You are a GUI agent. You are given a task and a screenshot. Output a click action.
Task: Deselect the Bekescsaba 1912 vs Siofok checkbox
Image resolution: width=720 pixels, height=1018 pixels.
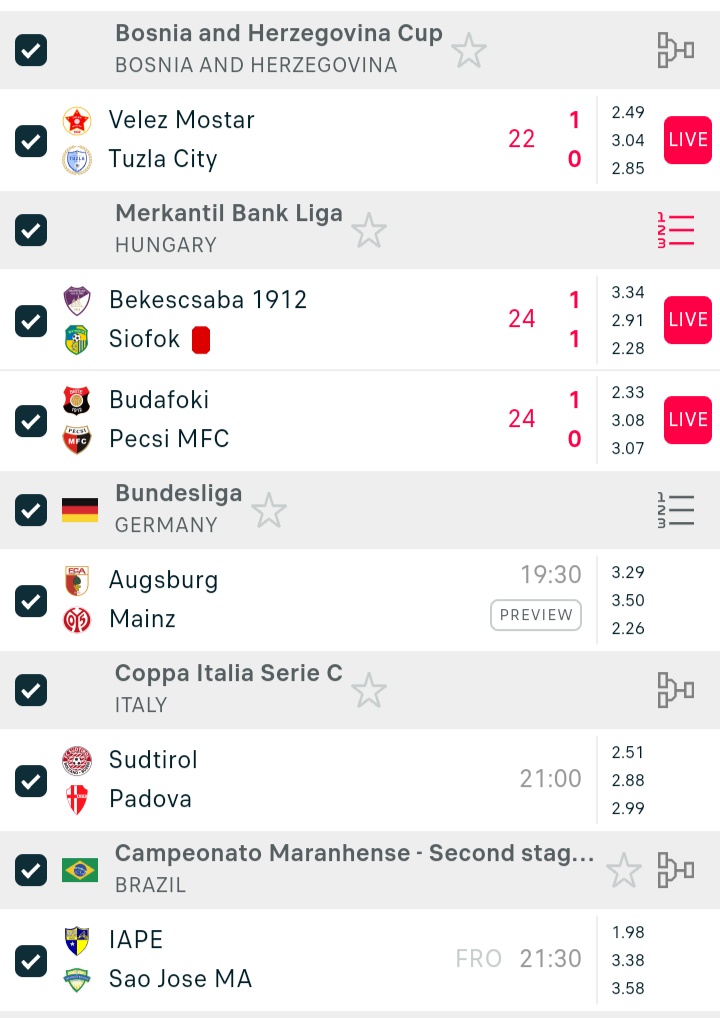pyautogui.click(x=31, y=320)
